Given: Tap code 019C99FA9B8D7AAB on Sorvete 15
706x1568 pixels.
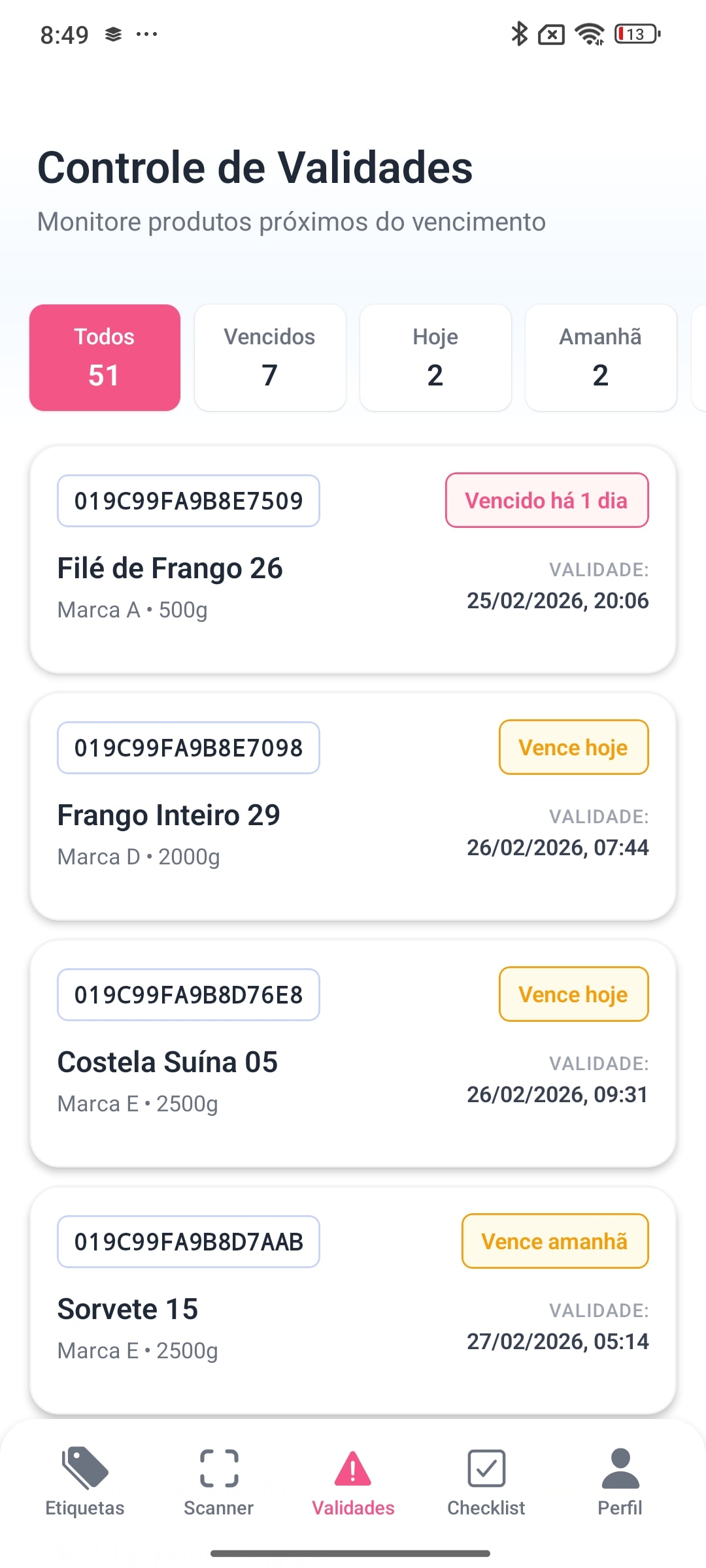Looking at the screenshot, I should pos(188,1241).
